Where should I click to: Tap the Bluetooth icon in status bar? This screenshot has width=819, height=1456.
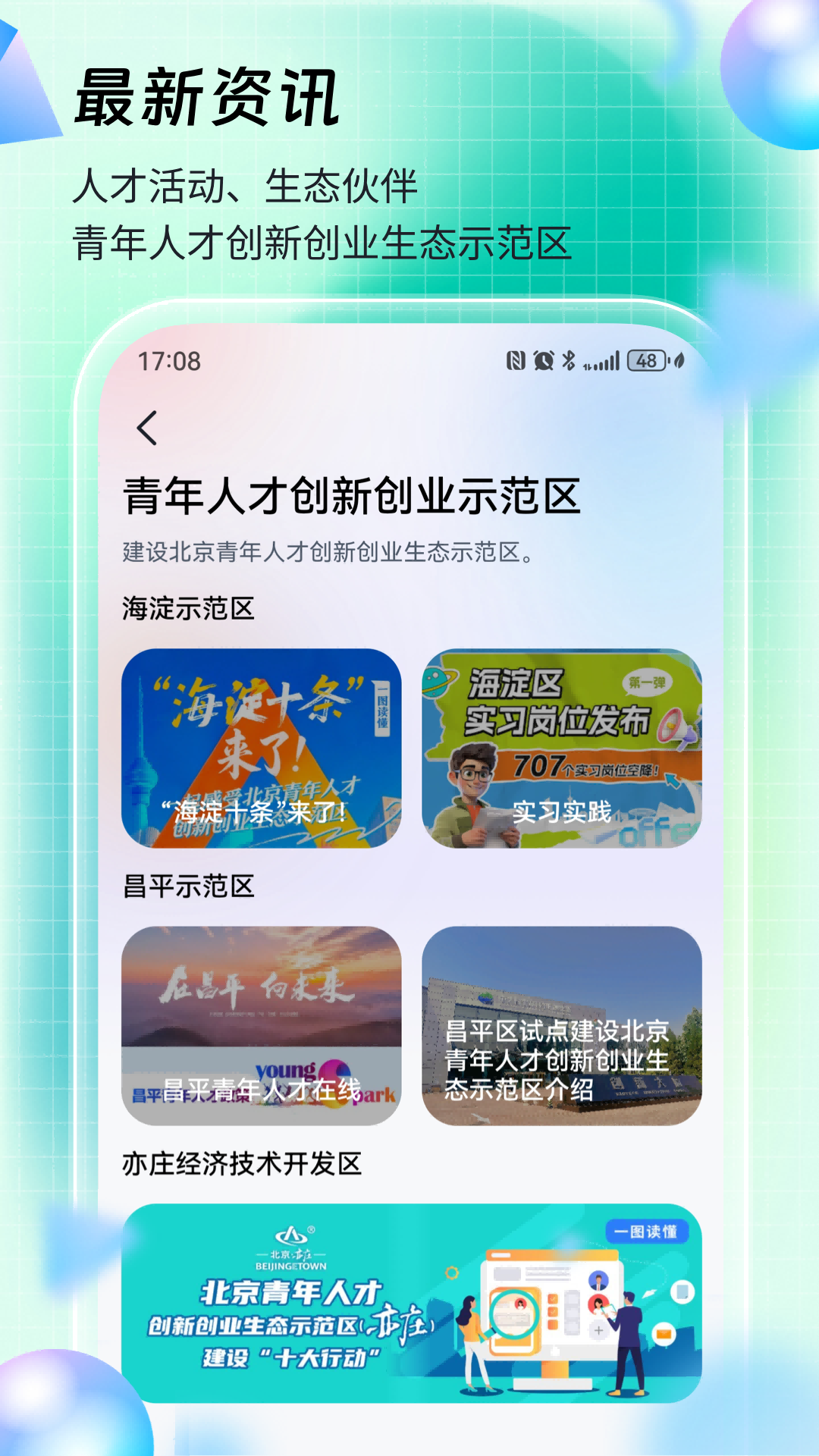coord(569,360)
